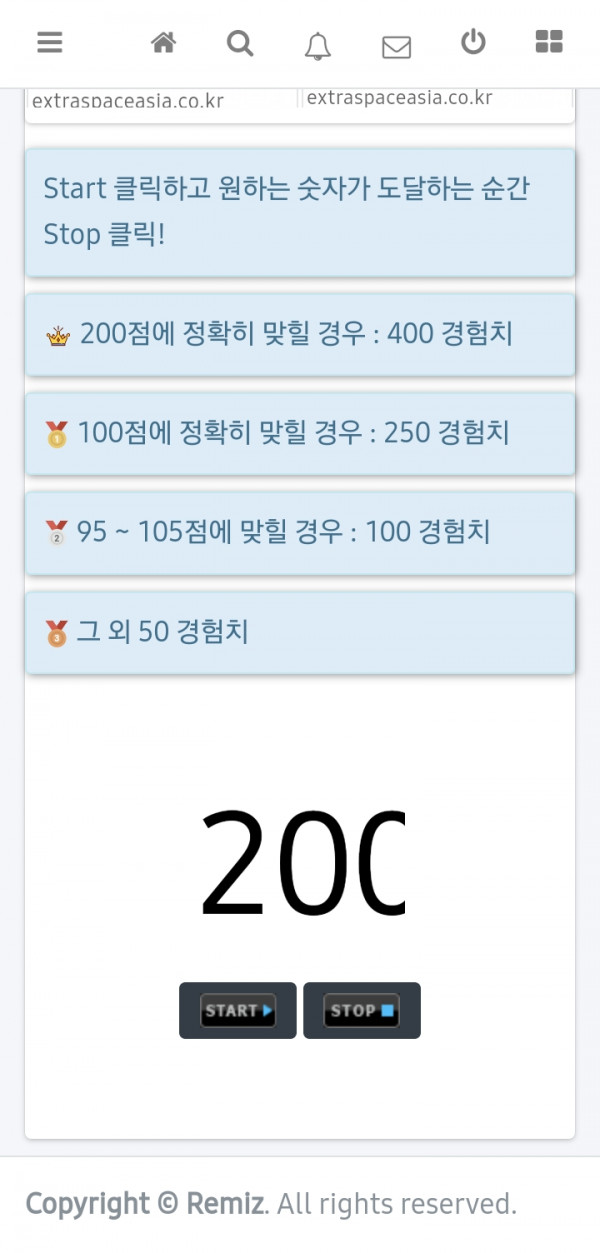Open the messages envelope
The image size is (600, 1253).
click(x=396, y=47)
